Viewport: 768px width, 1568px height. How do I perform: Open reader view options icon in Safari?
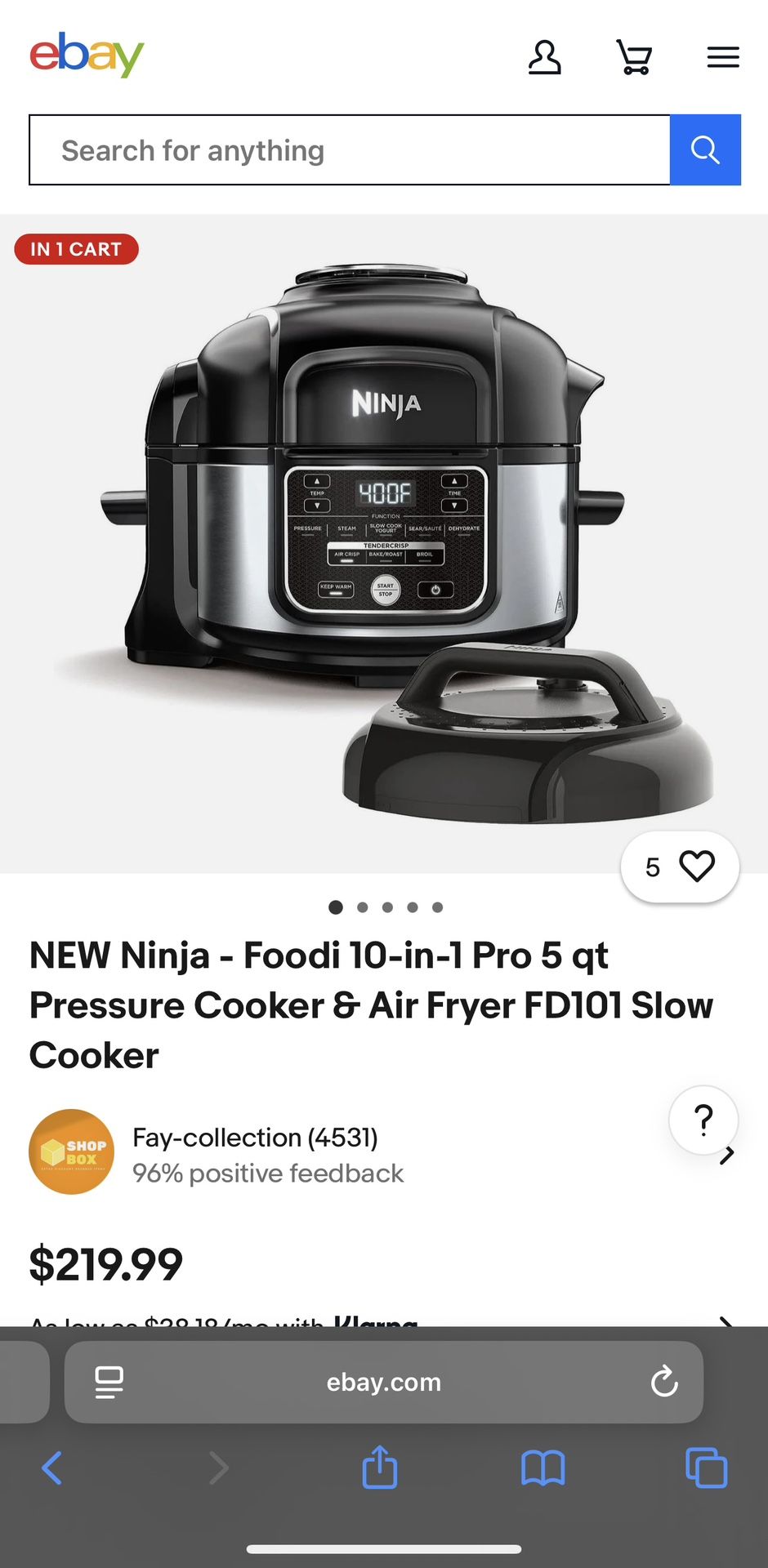pyautogui.click(x=107, y=1382)
